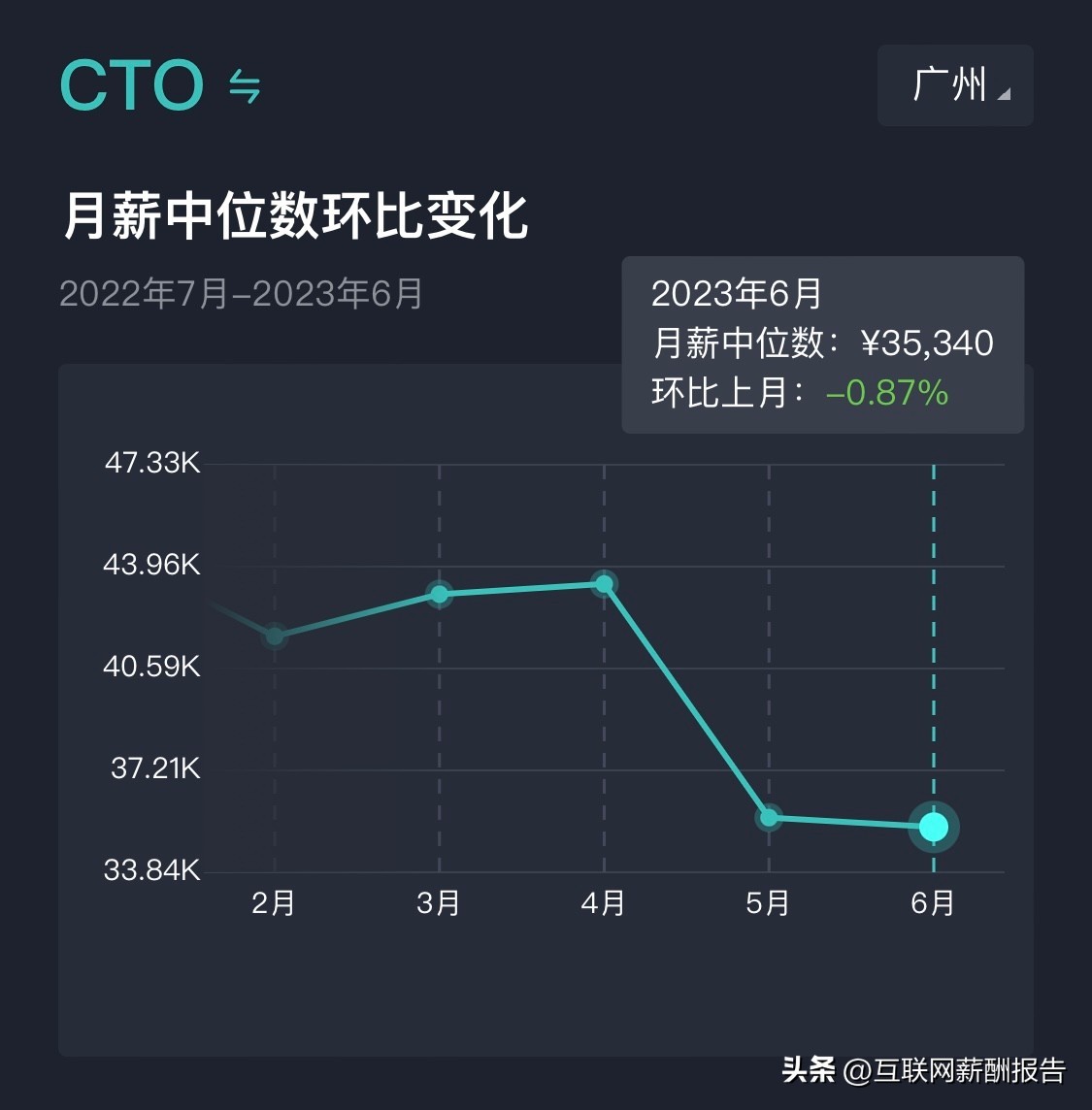Click the highlighted June data point marker

tap(933, 827)
